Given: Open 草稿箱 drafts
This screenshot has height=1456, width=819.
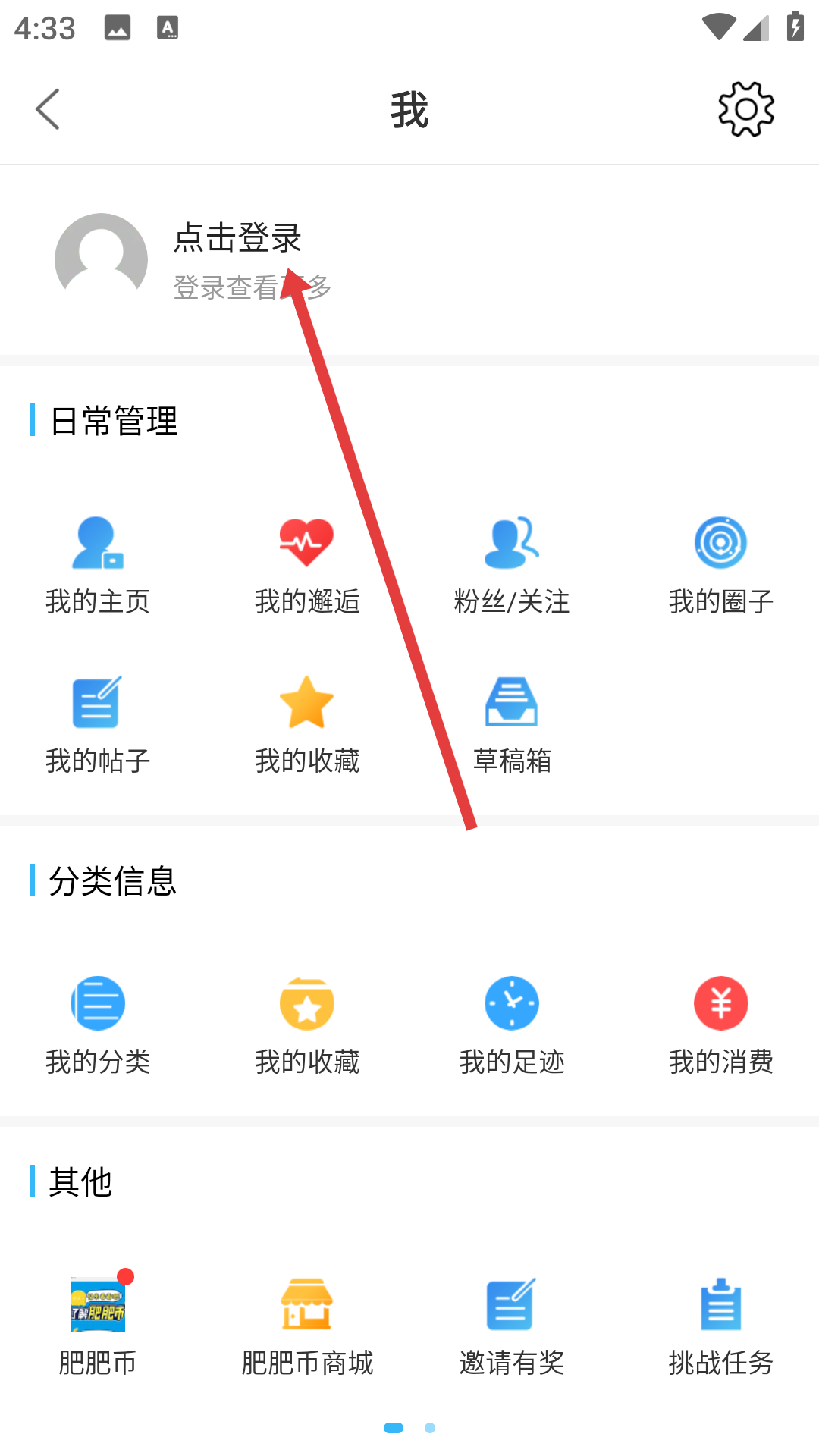Looking at the screenshot, I should click(x=512, y=724).
